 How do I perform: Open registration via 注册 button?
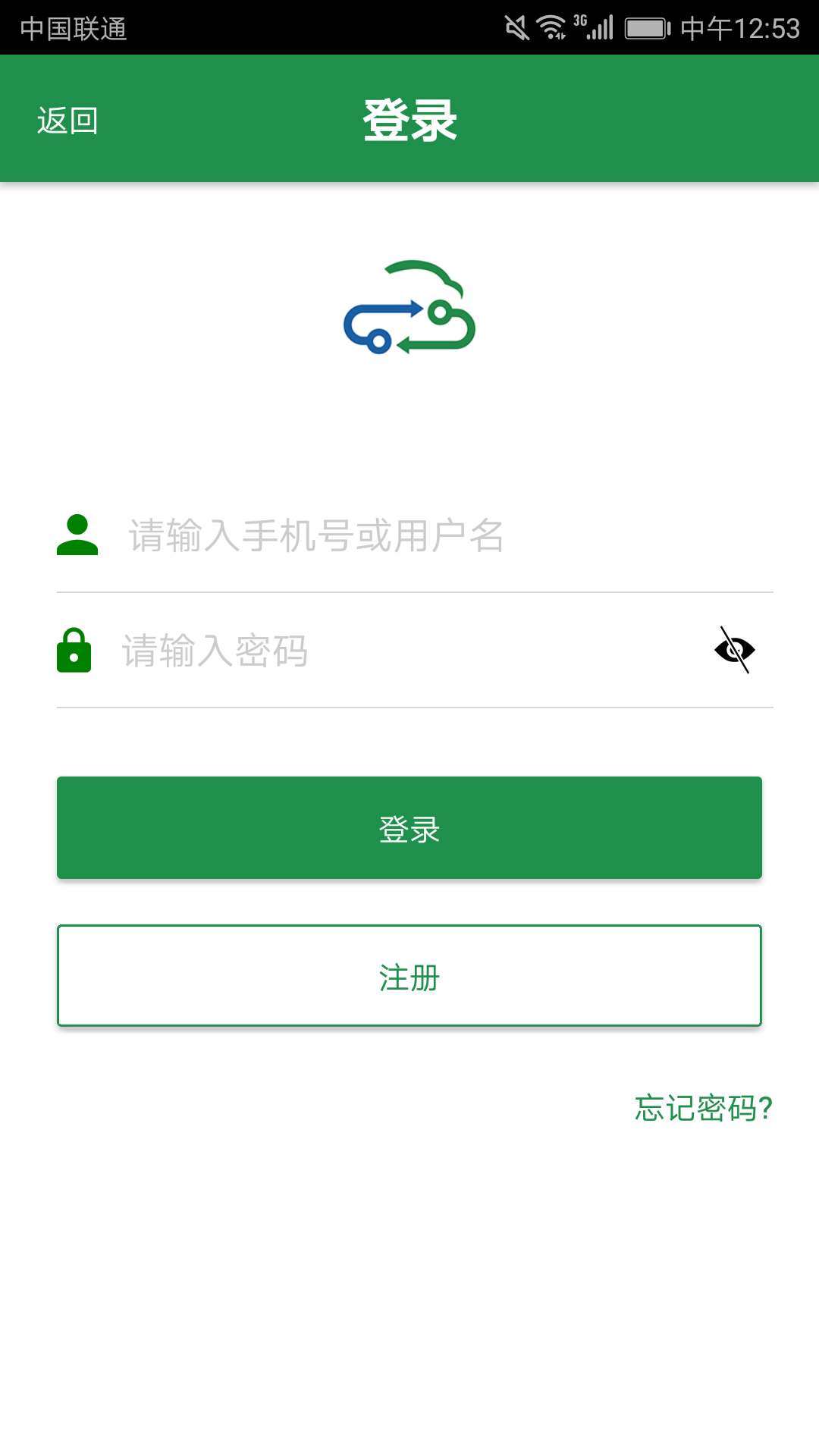[x=409, y=976]
